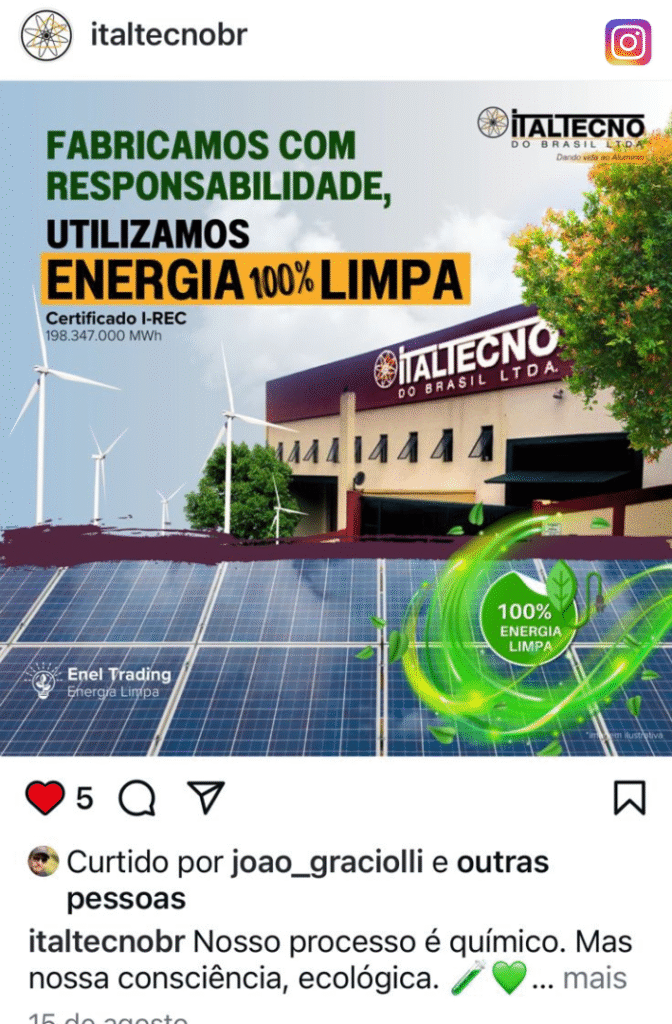Open the Instagram logo icon
Viewport: 672px width, 1024px height.
coord(628,42)
